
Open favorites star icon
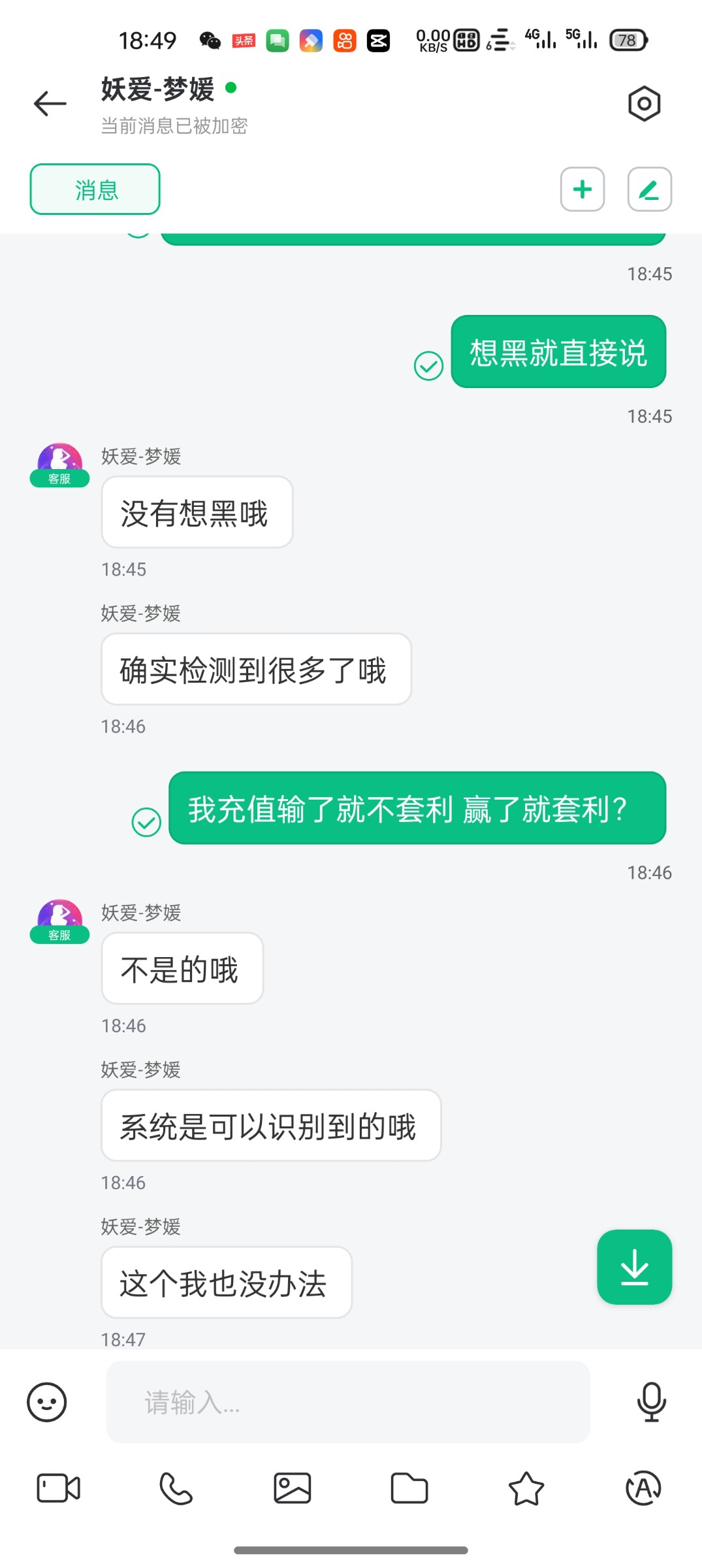[x=526, y=1488]
